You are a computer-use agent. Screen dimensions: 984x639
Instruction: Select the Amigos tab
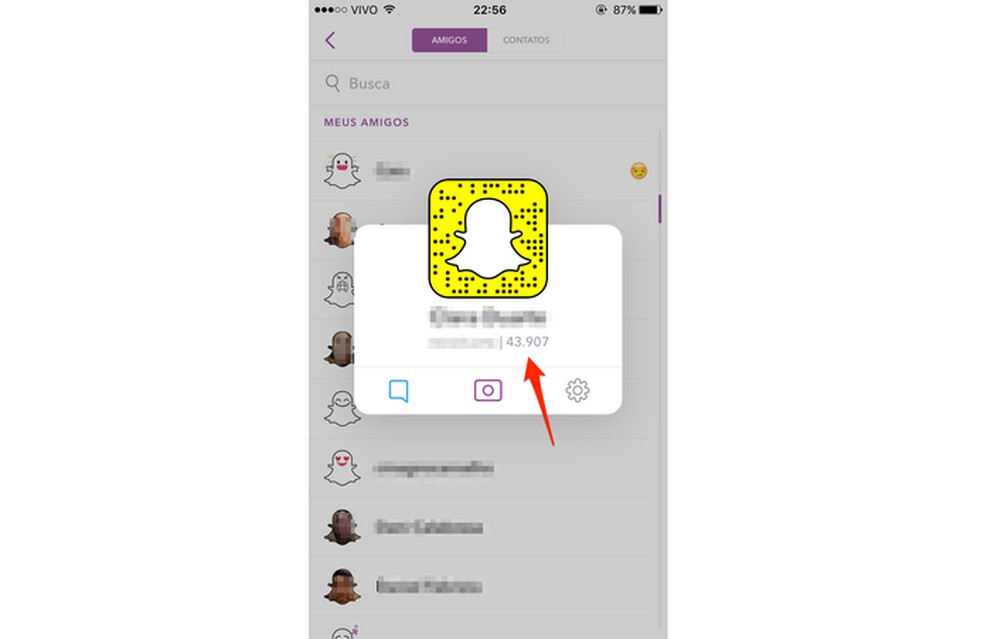[x=449, y=41]
